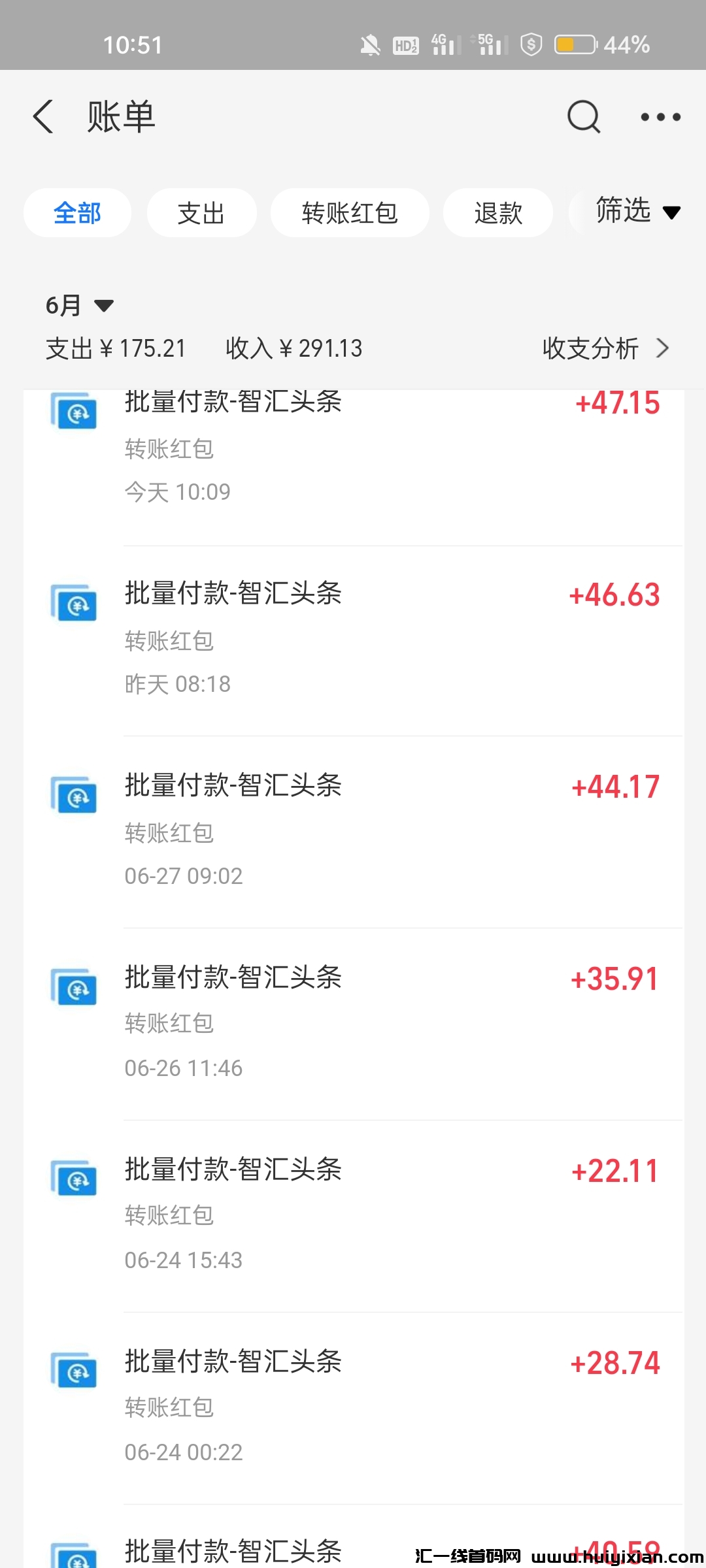Expand the 6月 month selector
Image resolution: width=706 pixels, height=1568 pixels.
pos(78,304)
